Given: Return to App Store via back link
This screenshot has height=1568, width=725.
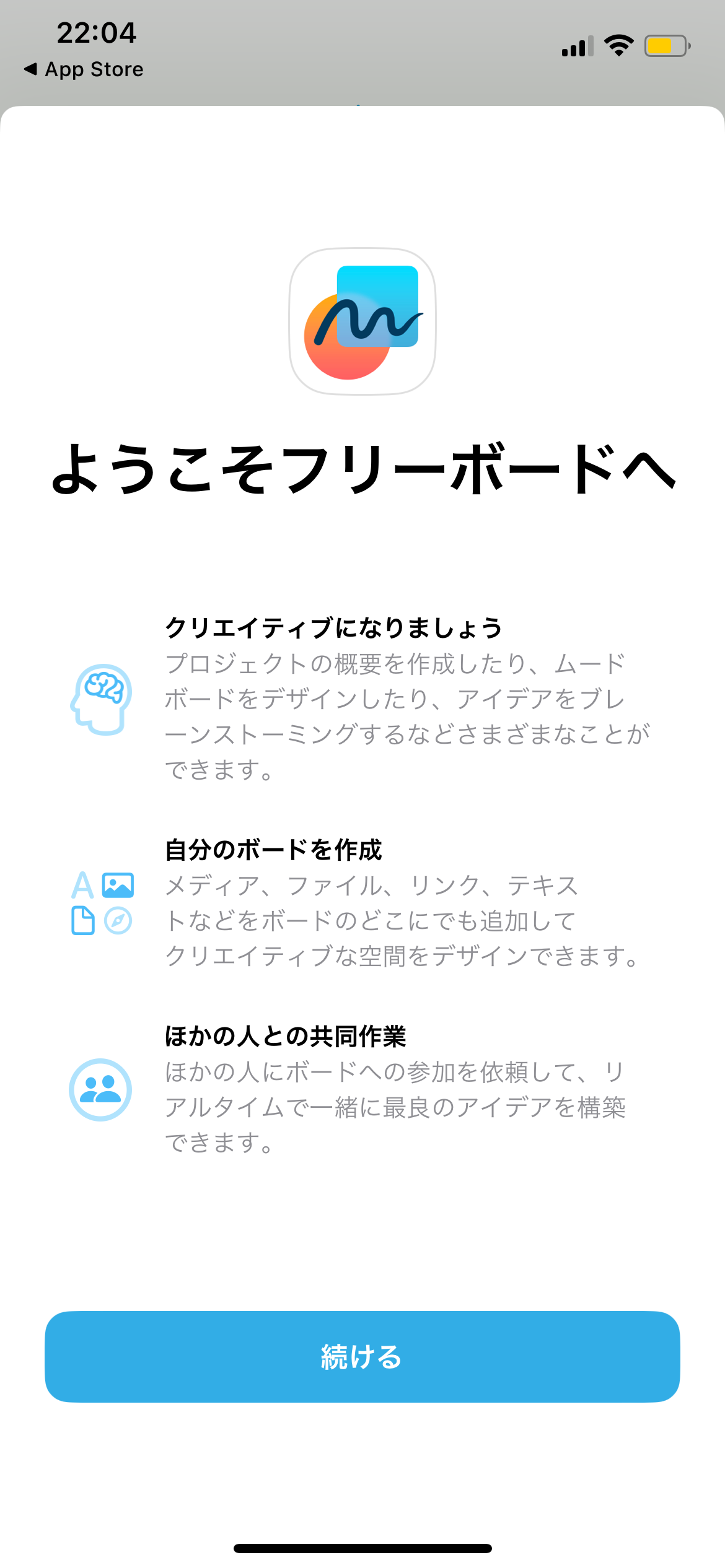Looking at the screenshot, I should point(84,69).
